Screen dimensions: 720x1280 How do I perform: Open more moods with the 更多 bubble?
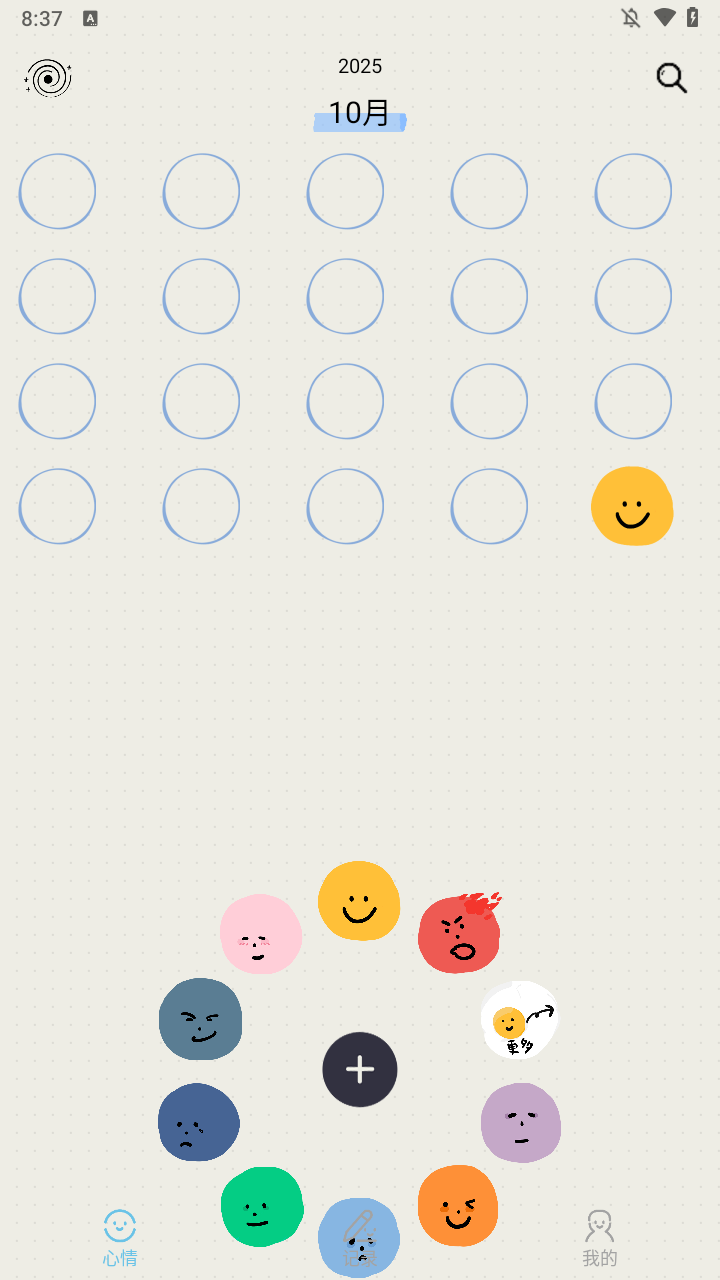[519, 1020]
